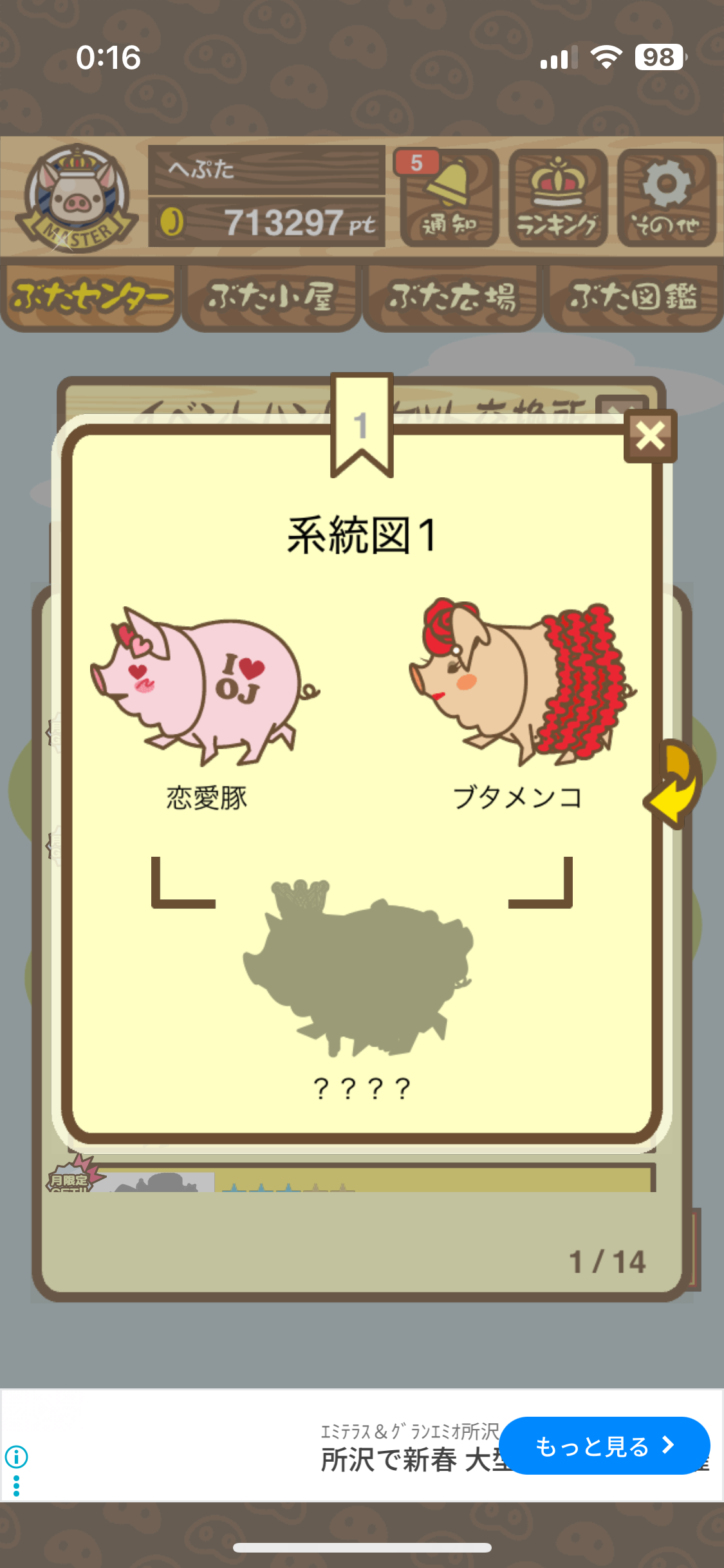The image size is (724, 1568).
Task: Tap the yellow arrow to next page
Action: coord(676,784)
